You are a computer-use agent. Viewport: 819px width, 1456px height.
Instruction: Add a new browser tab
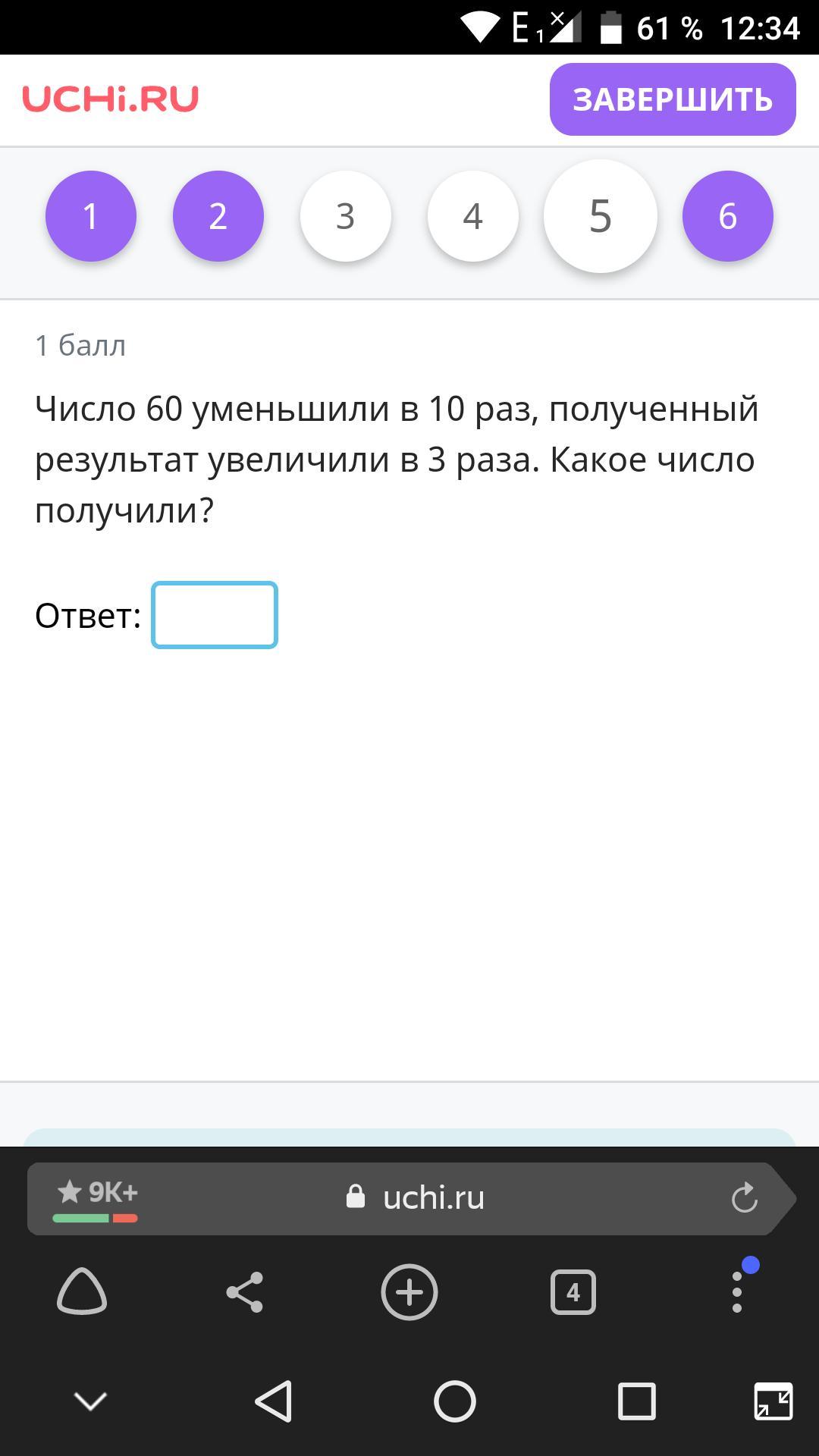pyautogui.click(x=409, y=1291)
